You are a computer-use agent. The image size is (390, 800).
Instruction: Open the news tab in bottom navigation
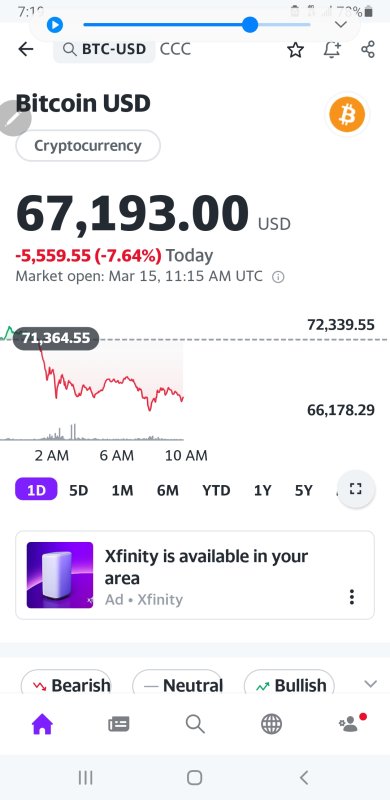(118, 723)
